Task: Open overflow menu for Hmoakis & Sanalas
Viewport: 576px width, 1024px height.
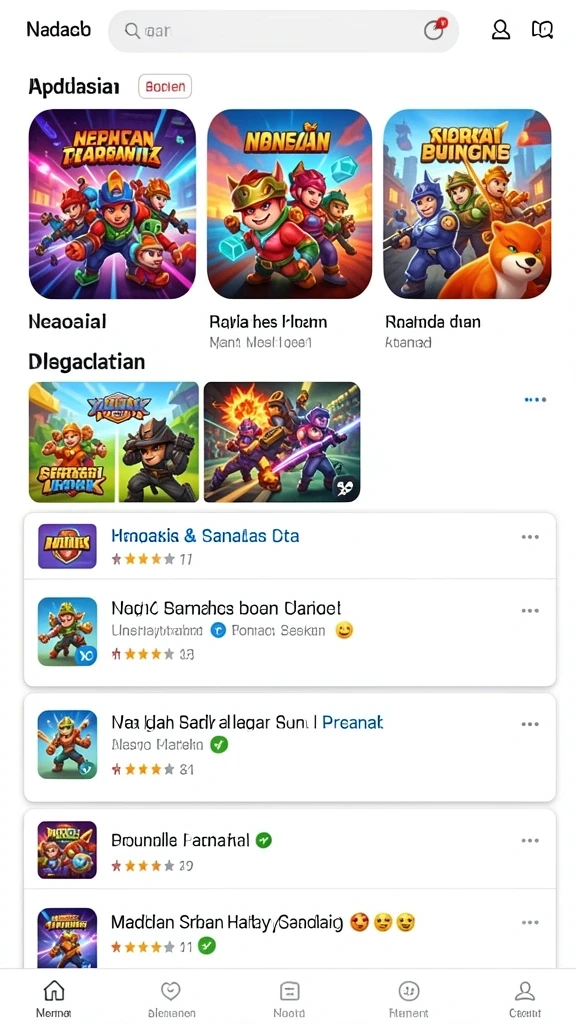Action: (530, 537)
